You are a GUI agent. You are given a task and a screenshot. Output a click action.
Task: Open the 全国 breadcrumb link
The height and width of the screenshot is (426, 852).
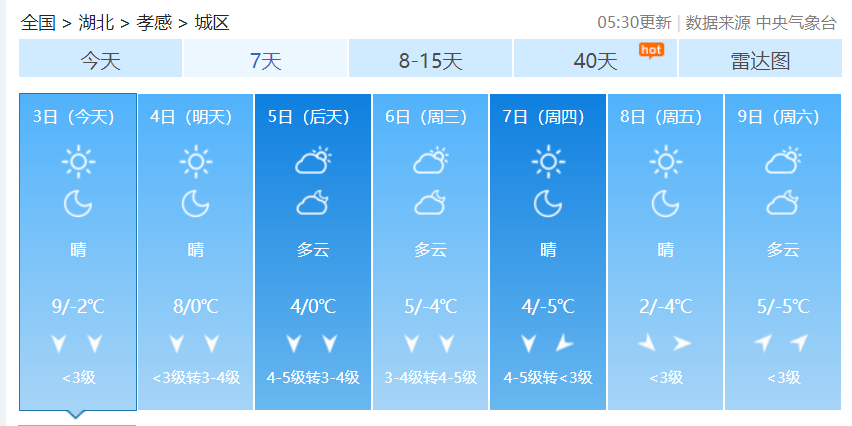pos(39,22)
